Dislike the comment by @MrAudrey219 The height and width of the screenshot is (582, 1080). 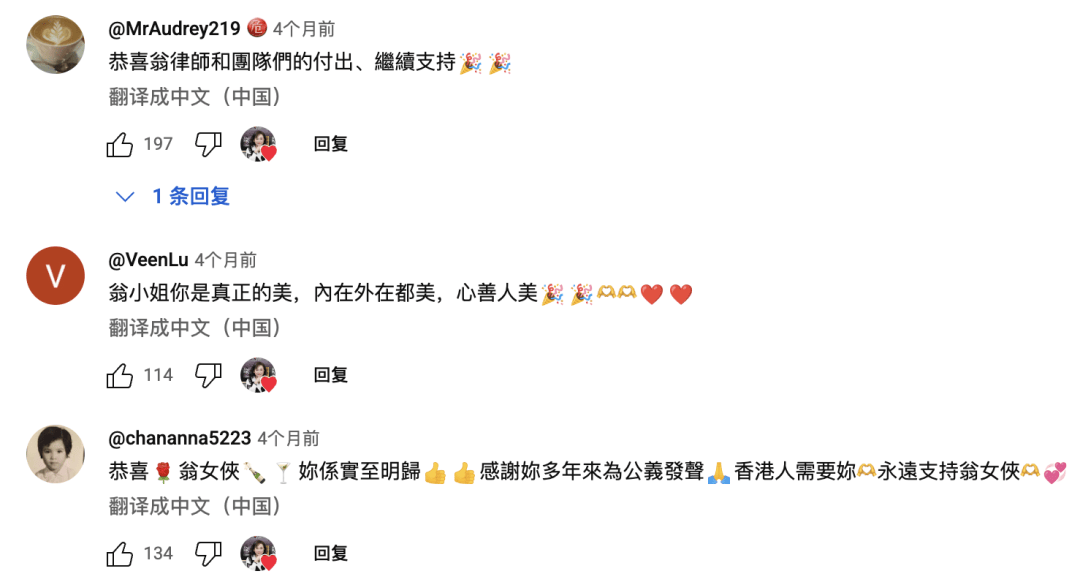click(x=208, y=145)
